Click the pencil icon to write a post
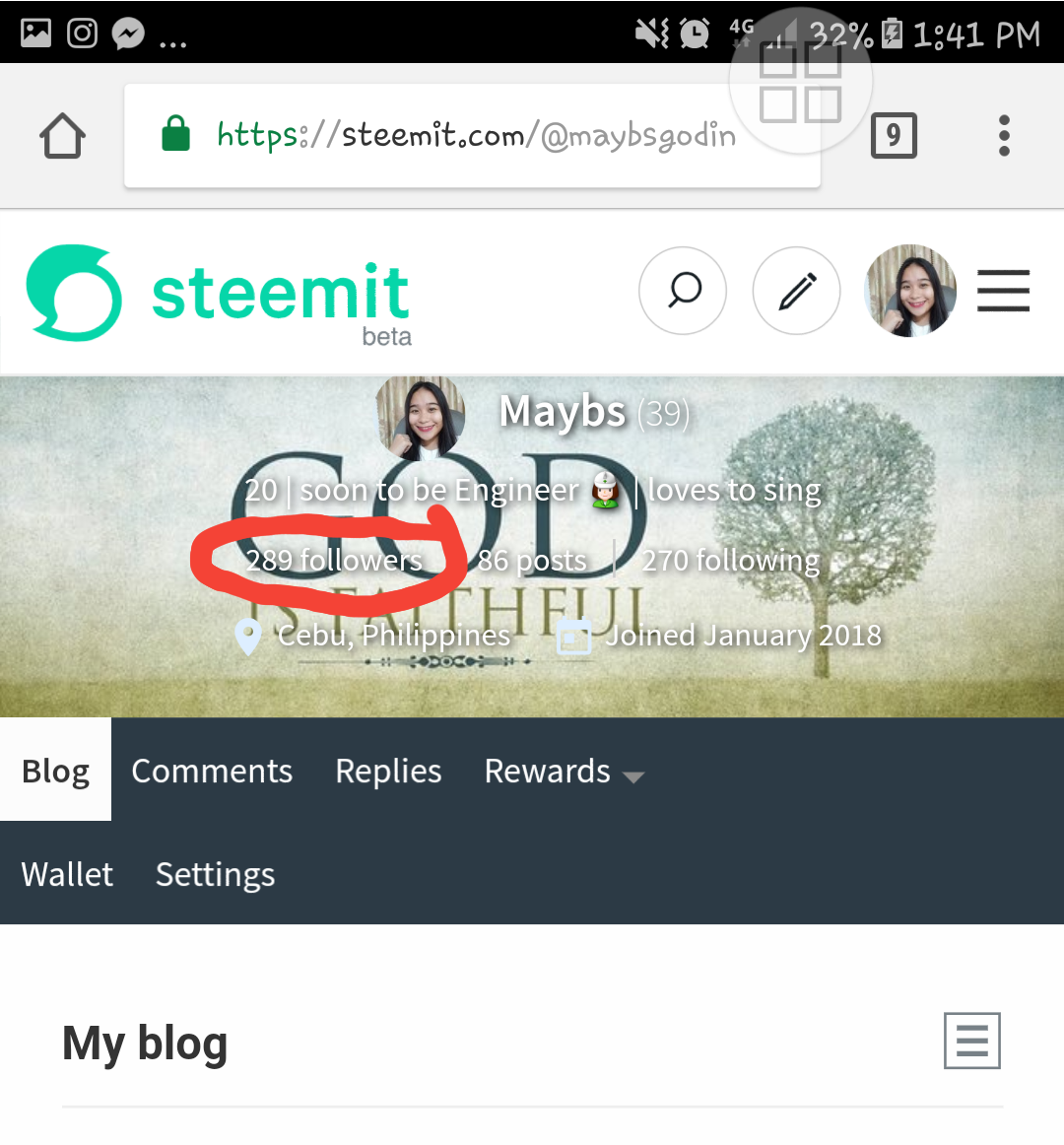The width and height of the screenshot is (1064, 1145). [x=796, y=291]
